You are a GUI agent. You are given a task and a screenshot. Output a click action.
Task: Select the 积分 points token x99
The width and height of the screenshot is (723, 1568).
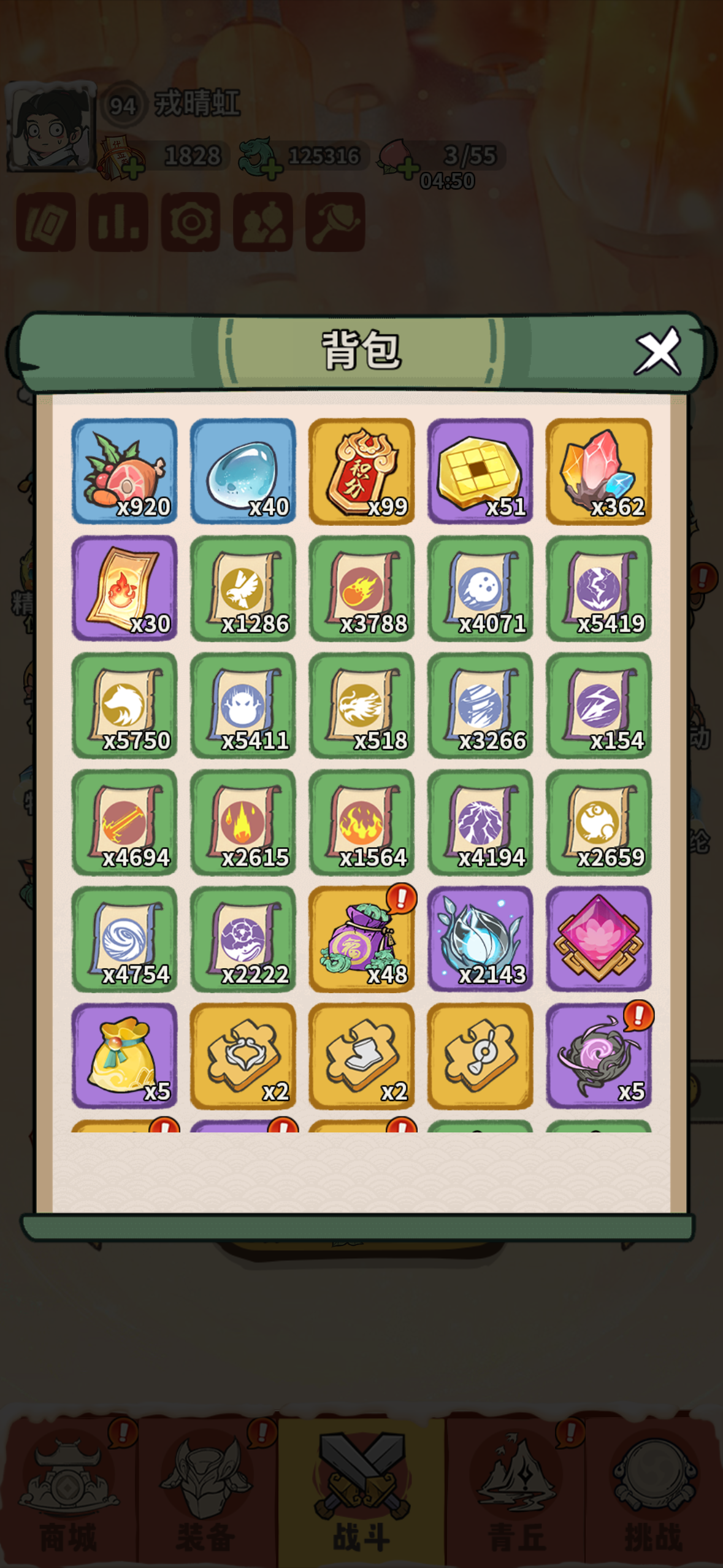click(361, 471)
